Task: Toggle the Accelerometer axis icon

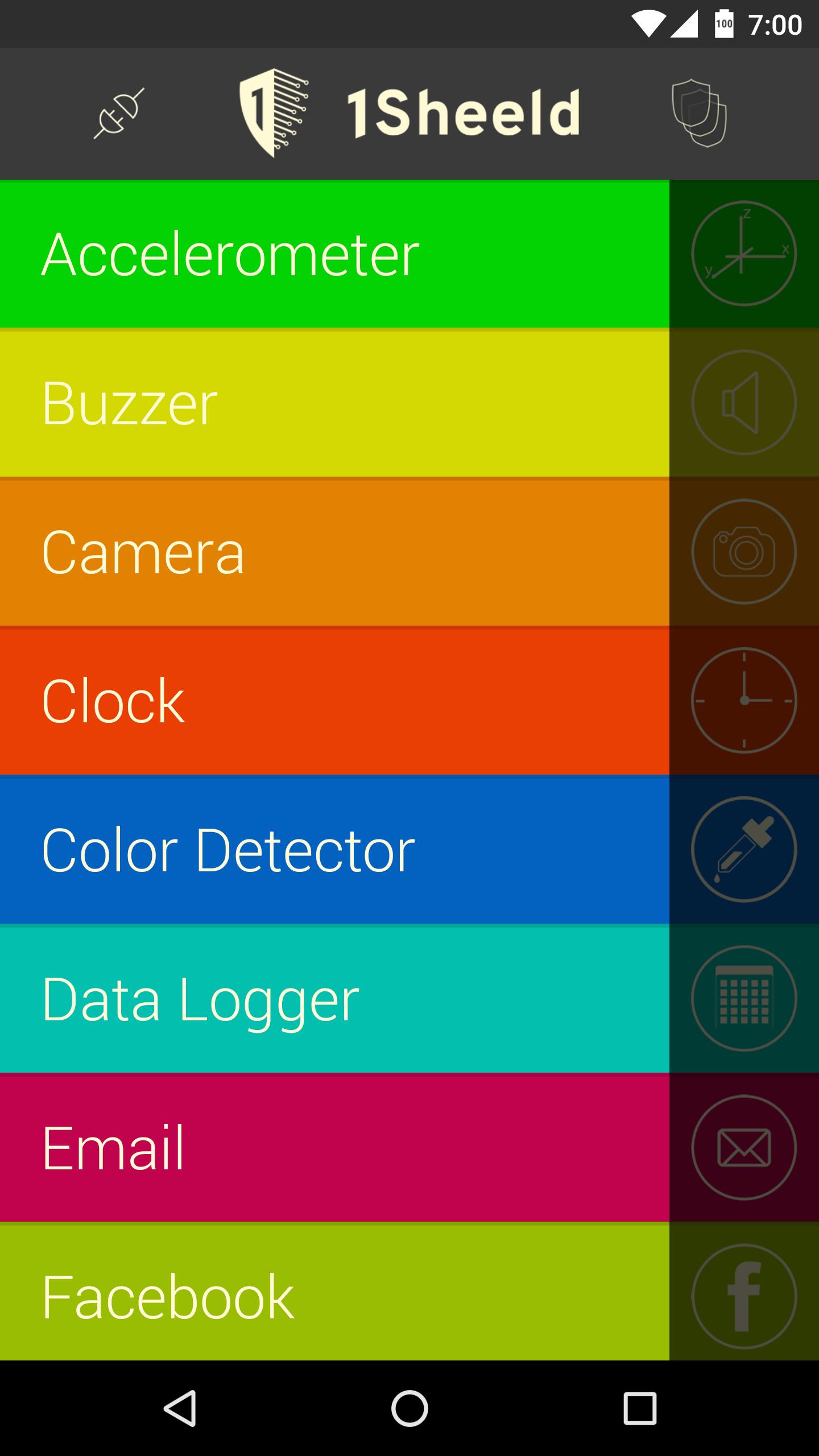Action: click(744, 254)
